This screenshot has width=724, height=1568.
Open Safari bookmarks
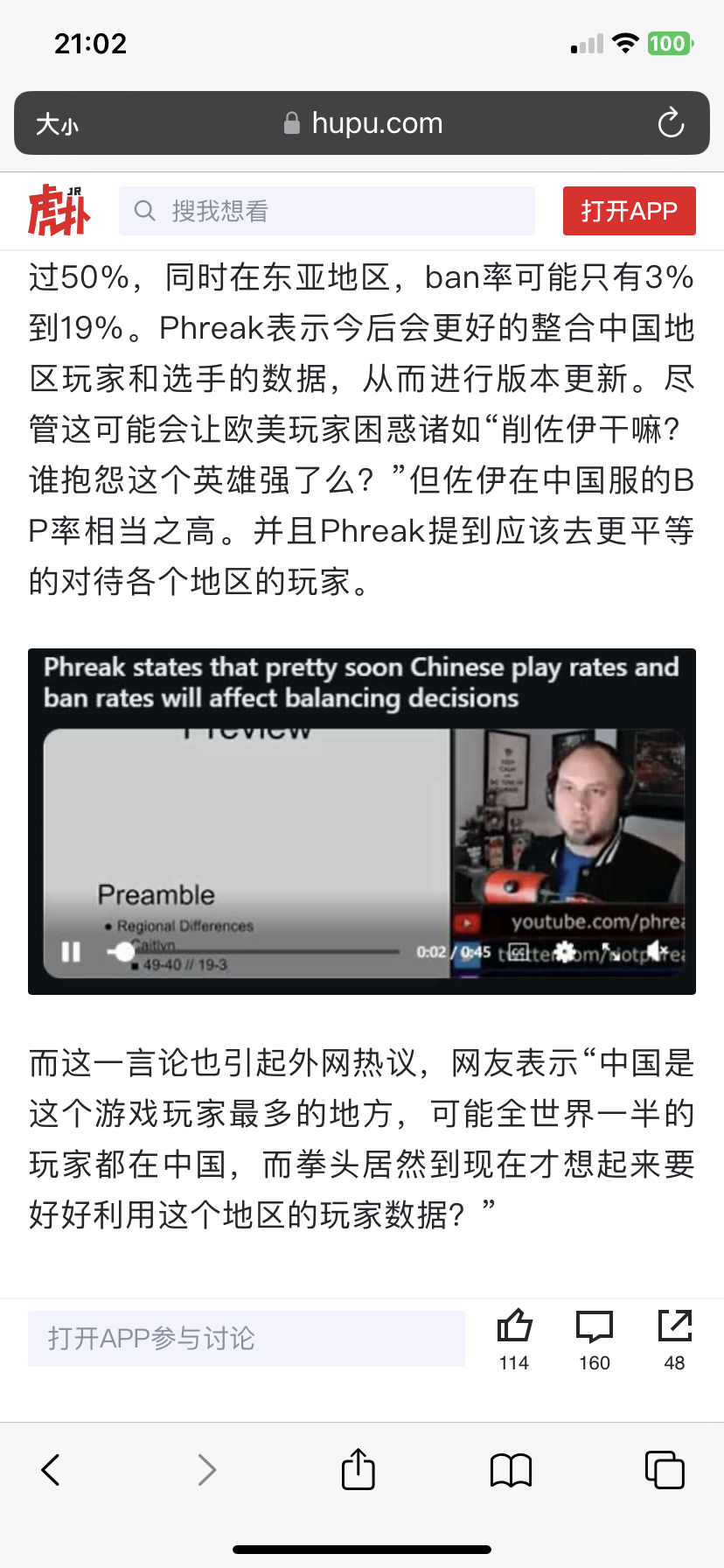[511, 1470]
